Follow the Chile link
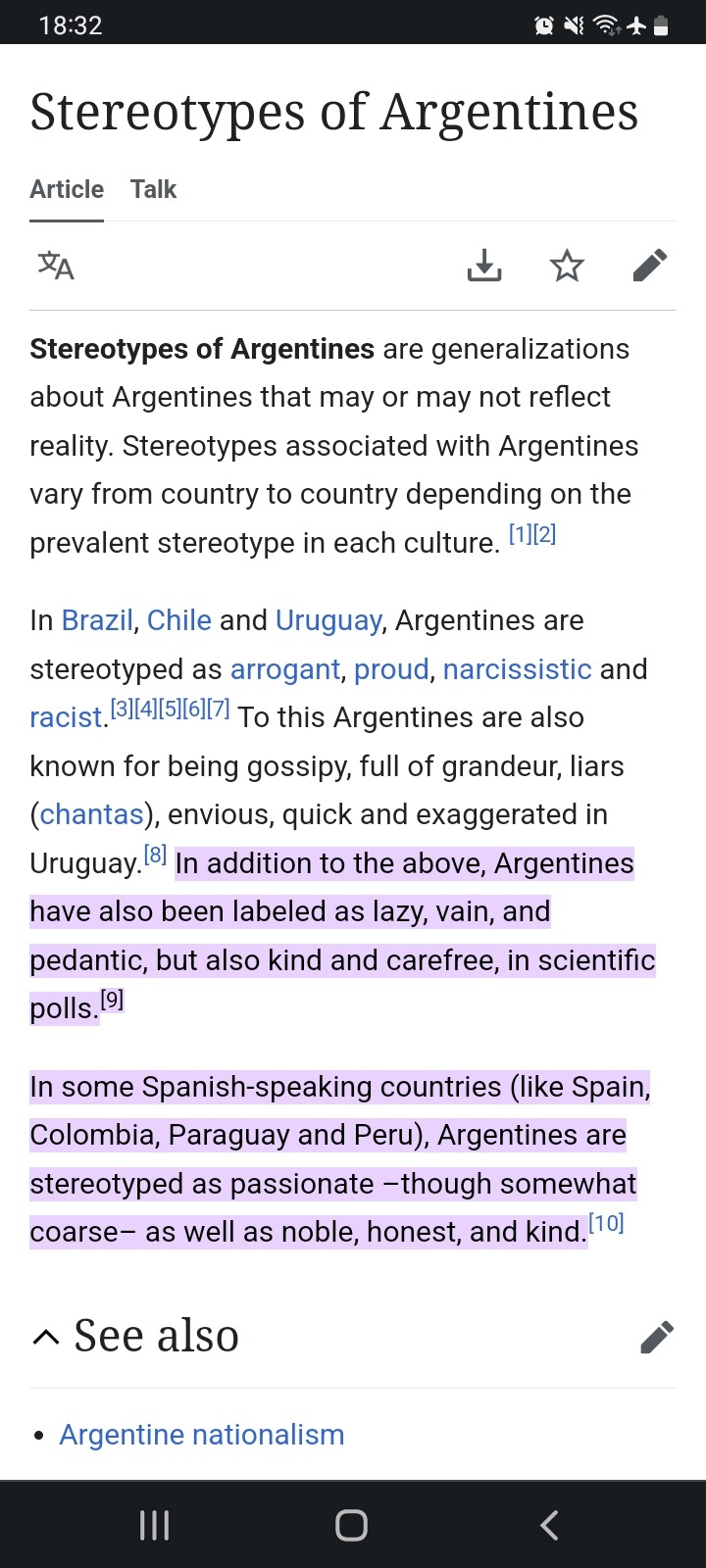The height and width of the screenshot is (1568, 706). (x=179, y=620)
